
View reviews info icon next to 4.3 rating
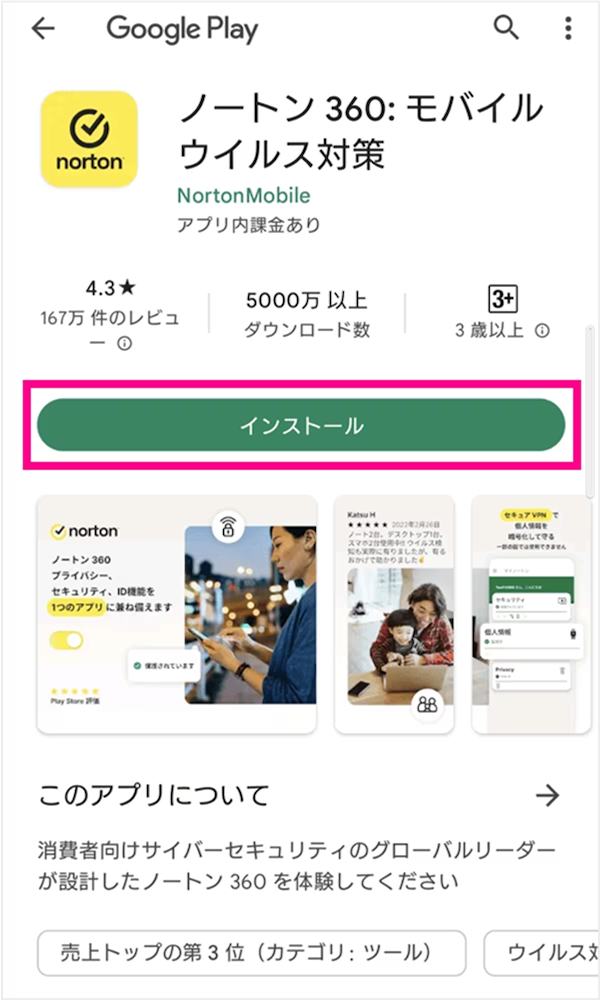coord(125,344)
